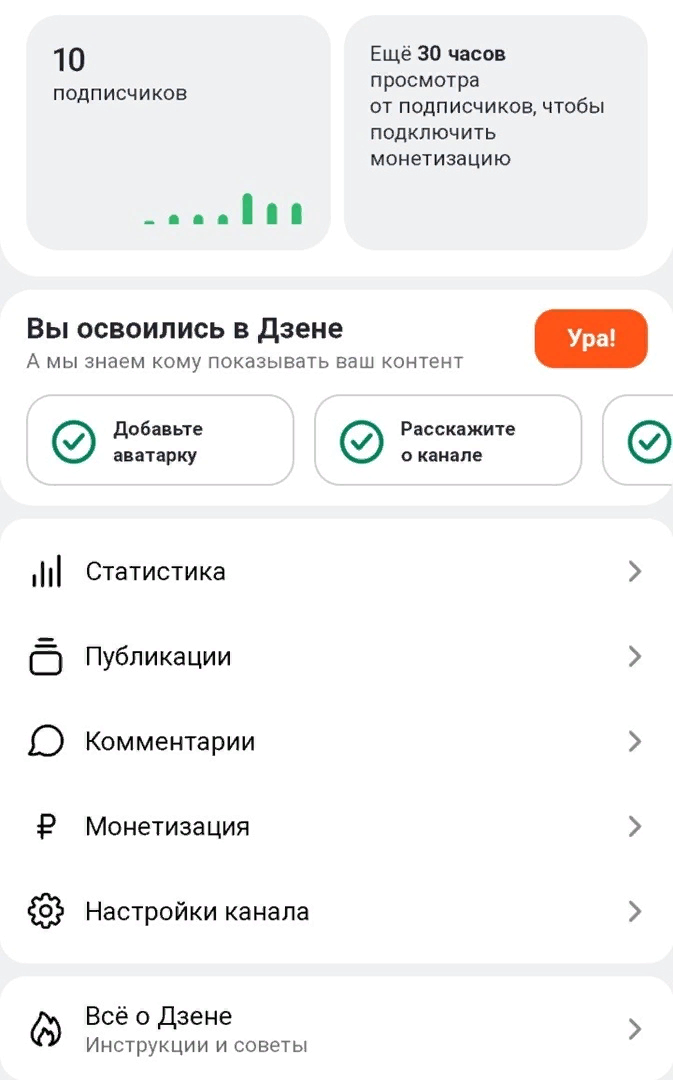Tap the orange Ура! button
This screenshot has height=1080, width=673.
[x=591, y=339]
